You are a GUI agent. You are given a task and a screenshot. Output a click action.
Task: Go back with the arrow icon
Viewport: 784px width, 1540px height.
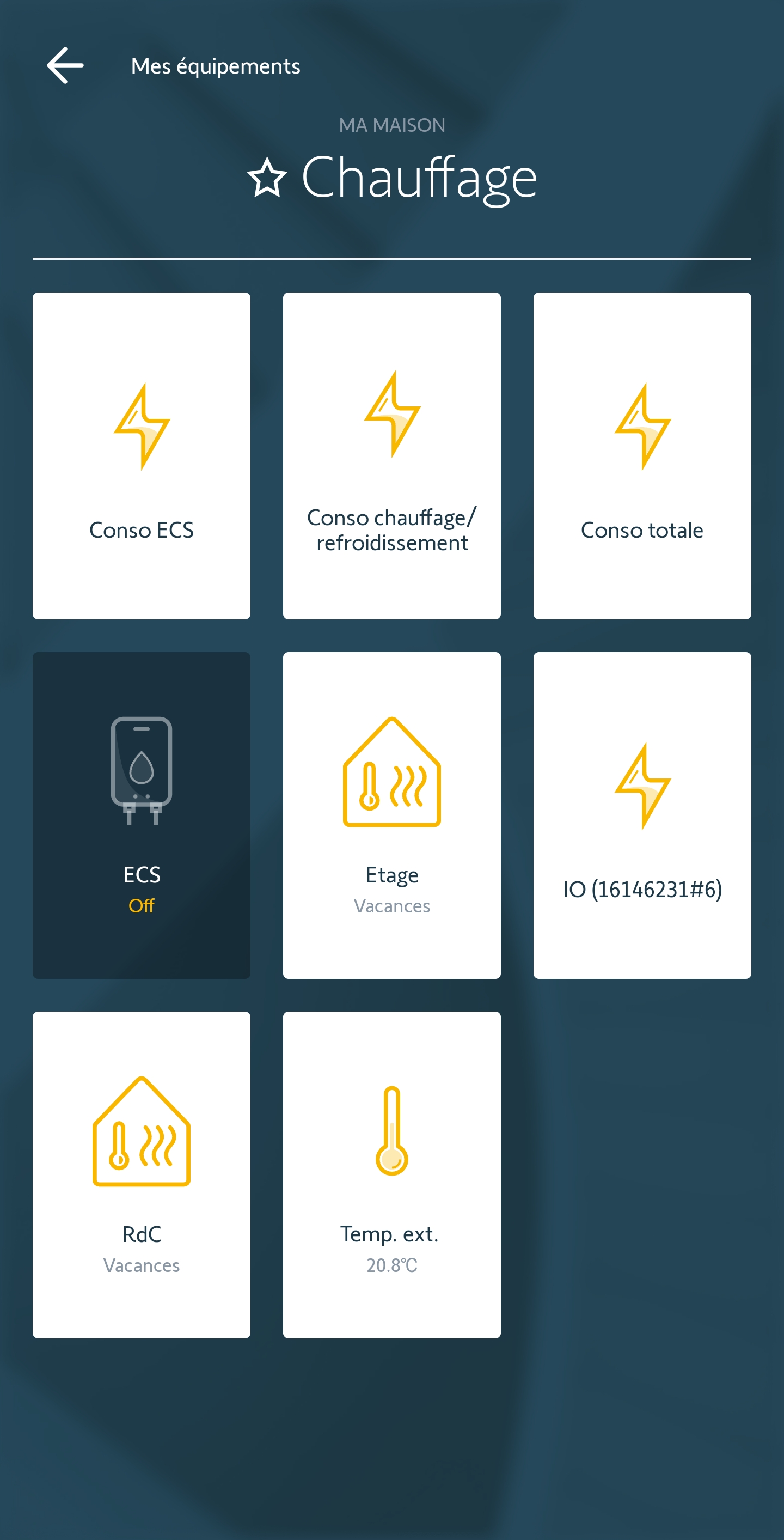tap(65, 65)
